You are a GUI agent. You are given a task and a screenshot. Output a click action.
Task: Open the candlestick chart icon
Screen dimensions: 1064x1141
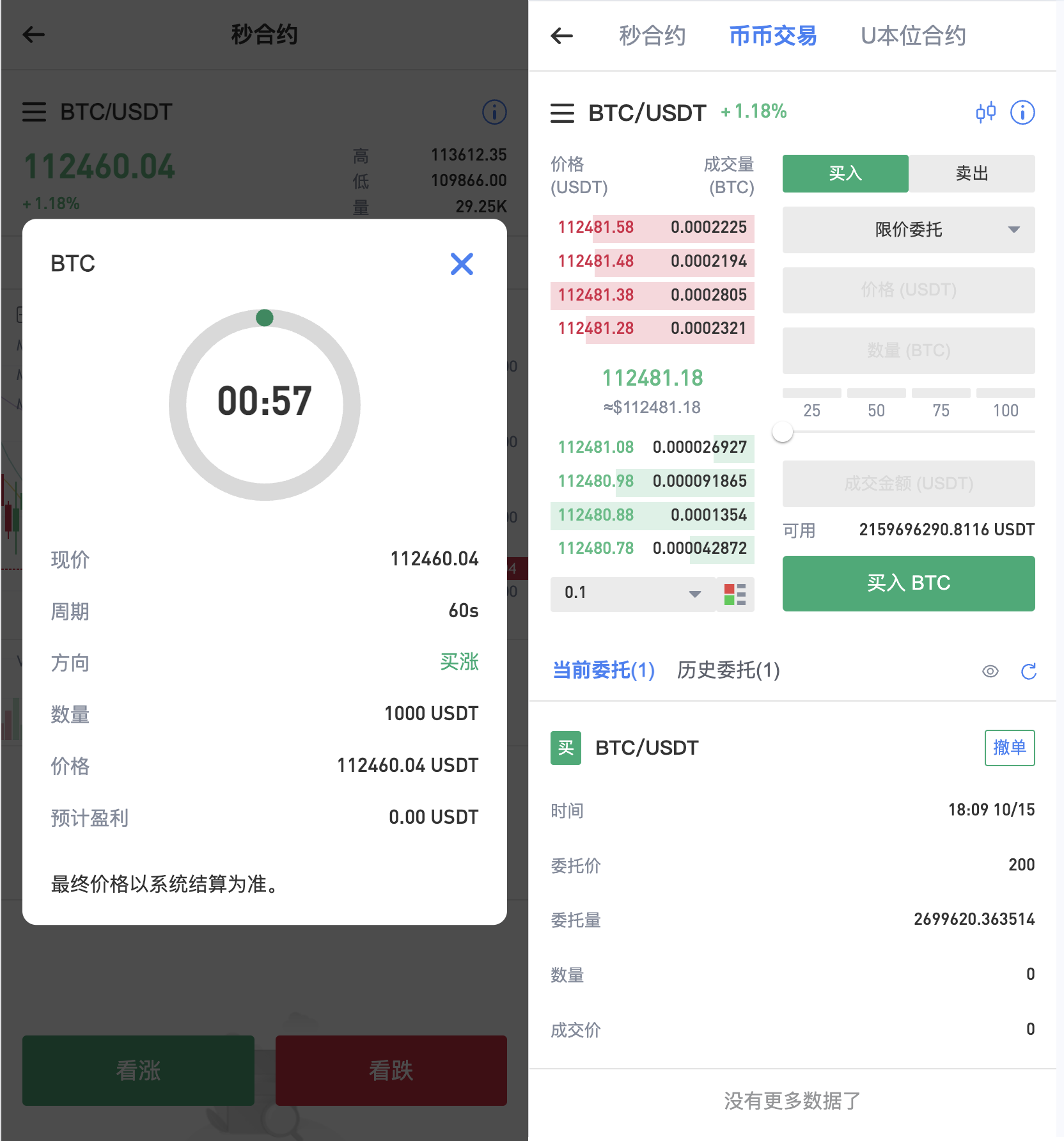pos(985,113)
